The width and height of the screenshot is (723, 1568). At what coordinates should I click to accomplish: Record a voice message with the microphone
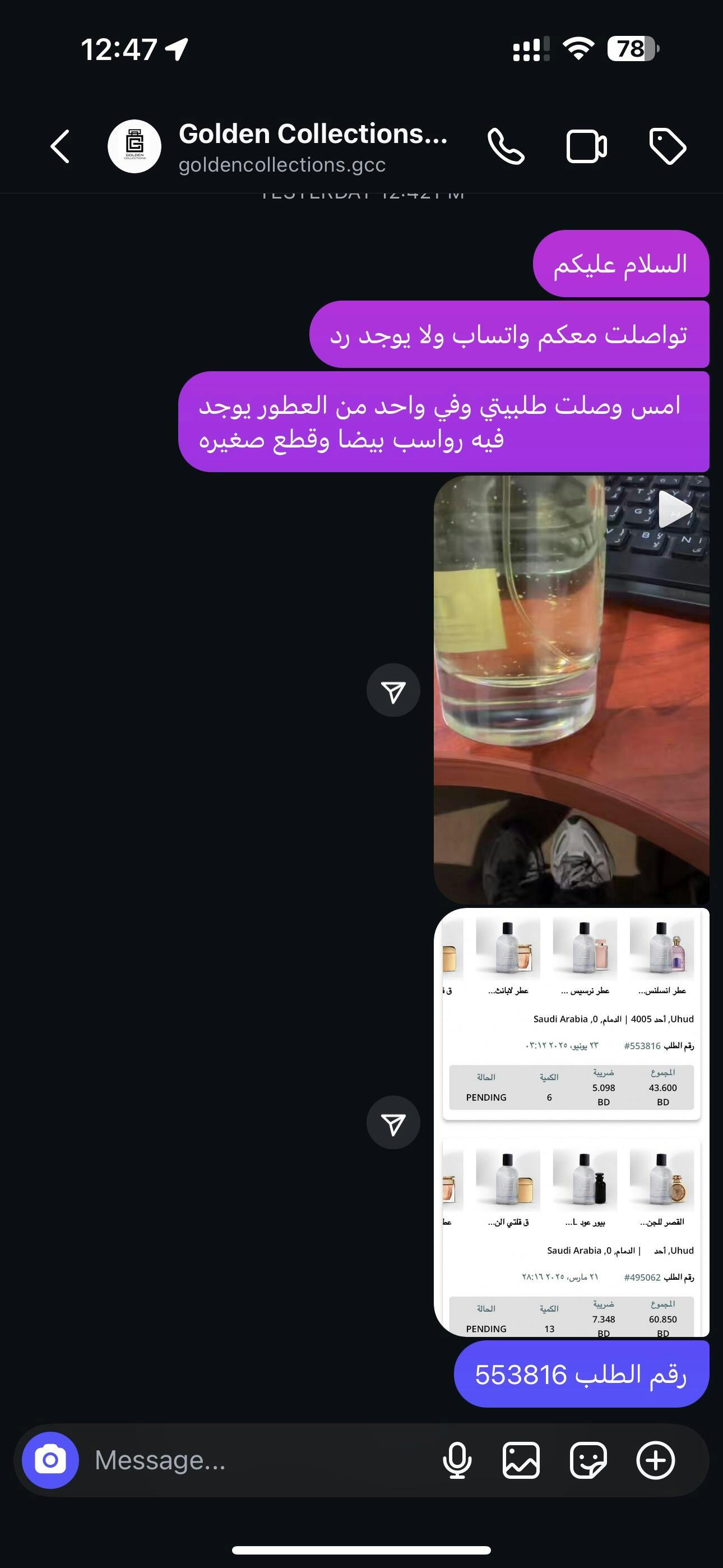click(457, 1460)
